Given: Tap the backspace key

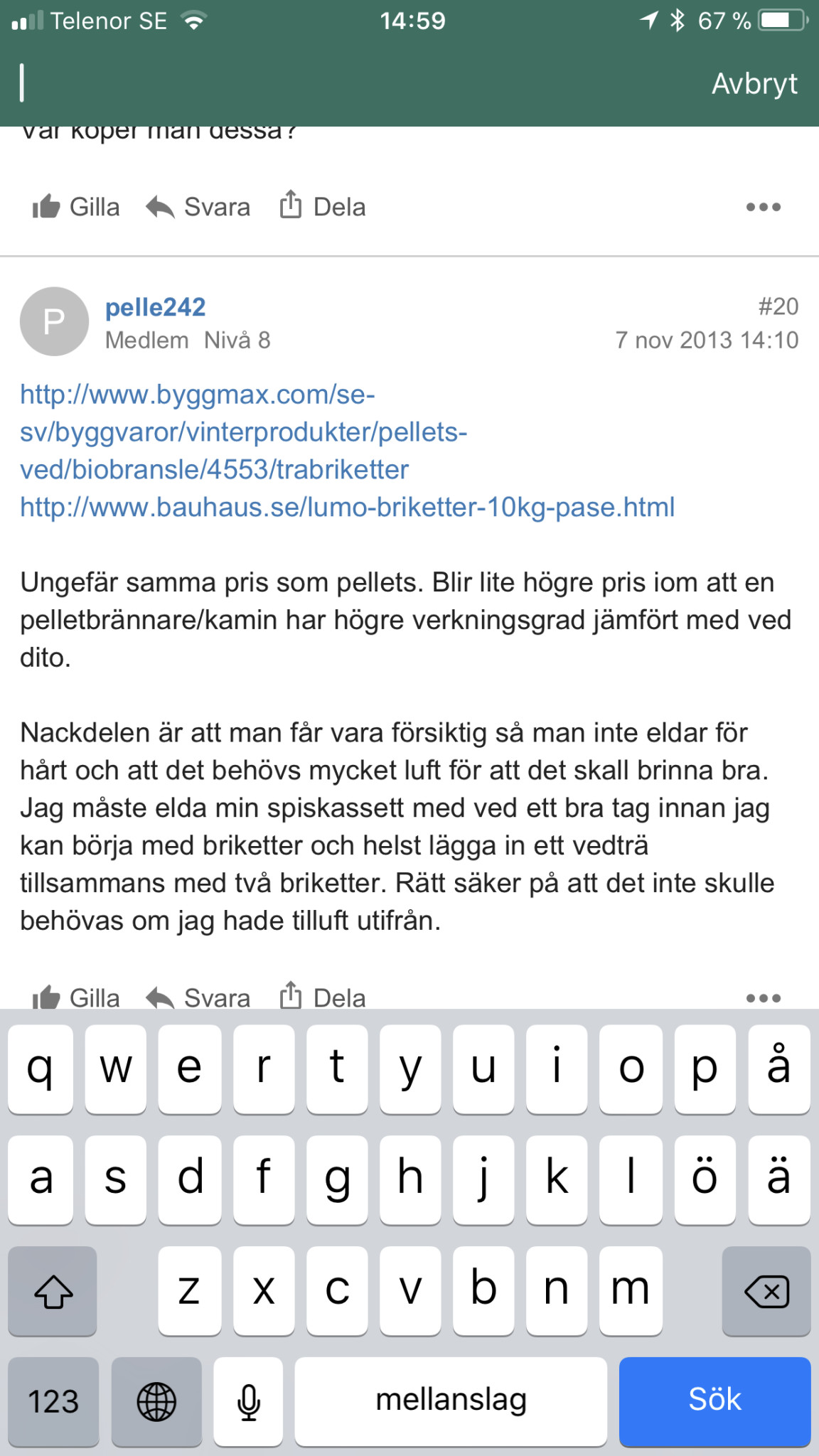Looking at the screenshot, I should (x=766, y=1291).
